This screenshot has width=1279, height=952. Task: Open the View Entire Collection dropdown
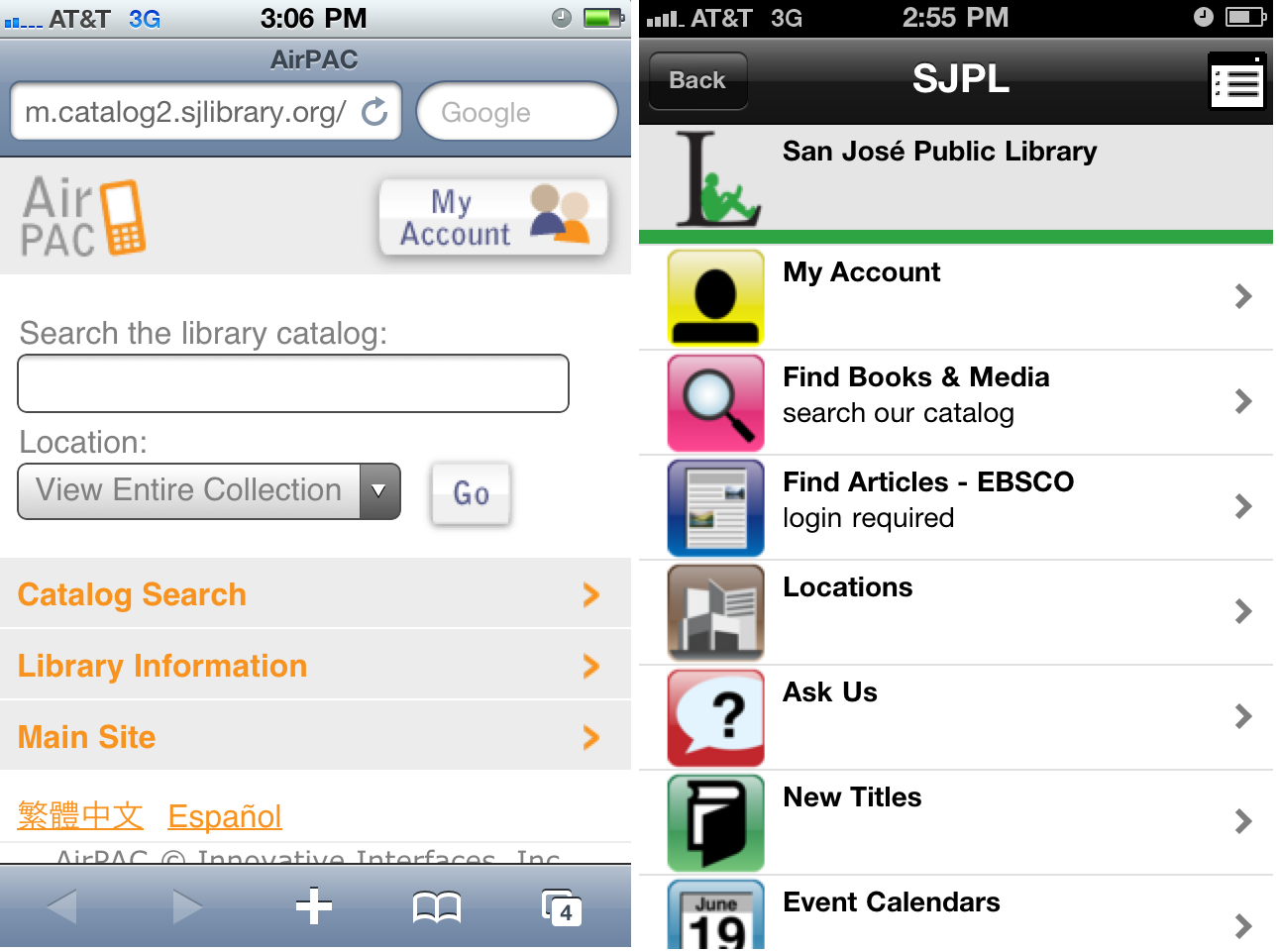209,491
